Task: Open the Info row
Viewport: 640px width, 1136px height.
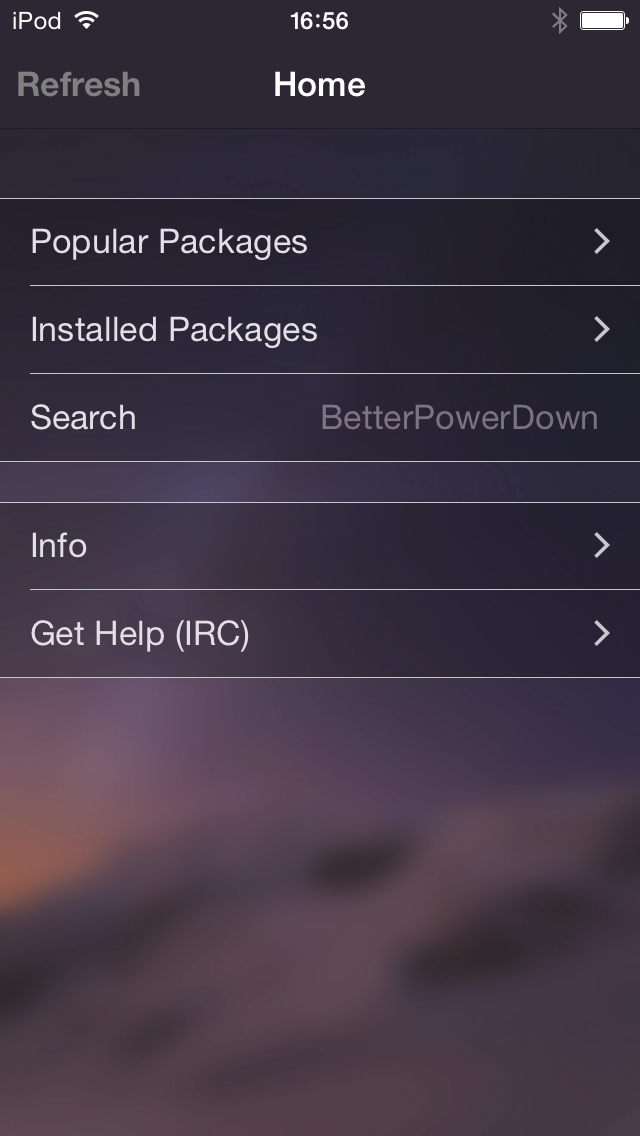Action: pyautogui.click(x=320, y=546)
